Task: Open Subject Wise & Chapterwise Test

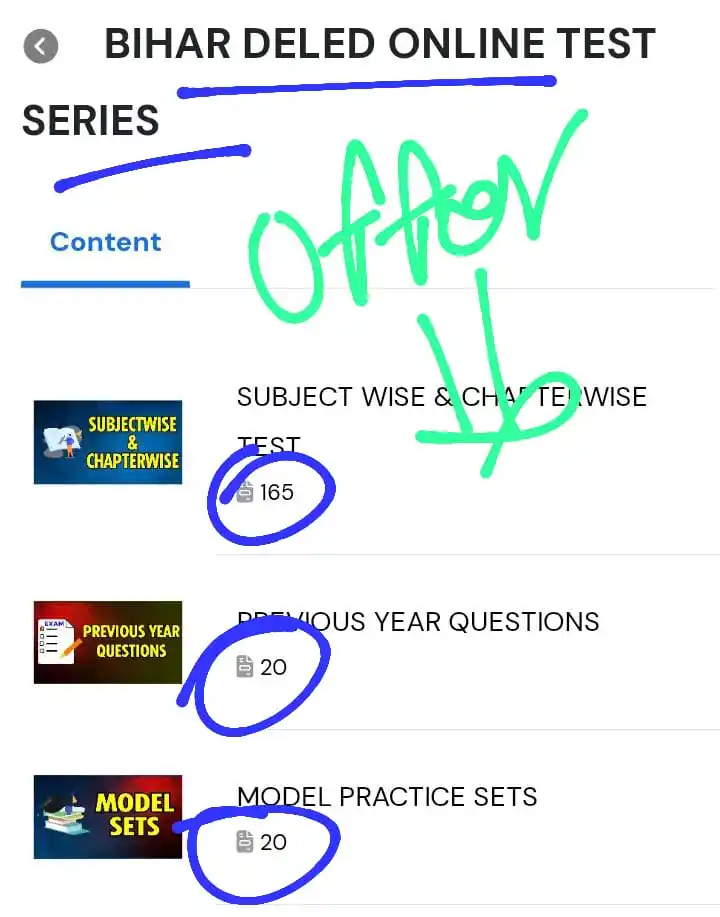Action: (x=440, y=398)
